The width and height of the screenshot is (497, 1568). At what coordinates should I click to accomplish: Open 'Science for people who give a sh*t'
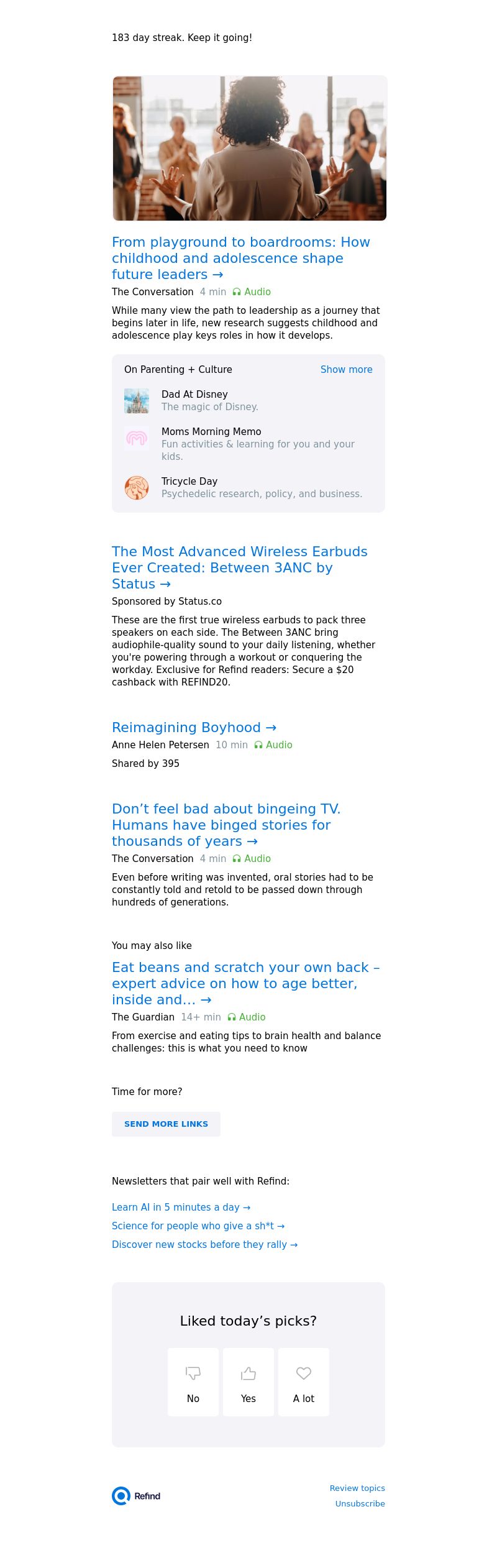198,1226
